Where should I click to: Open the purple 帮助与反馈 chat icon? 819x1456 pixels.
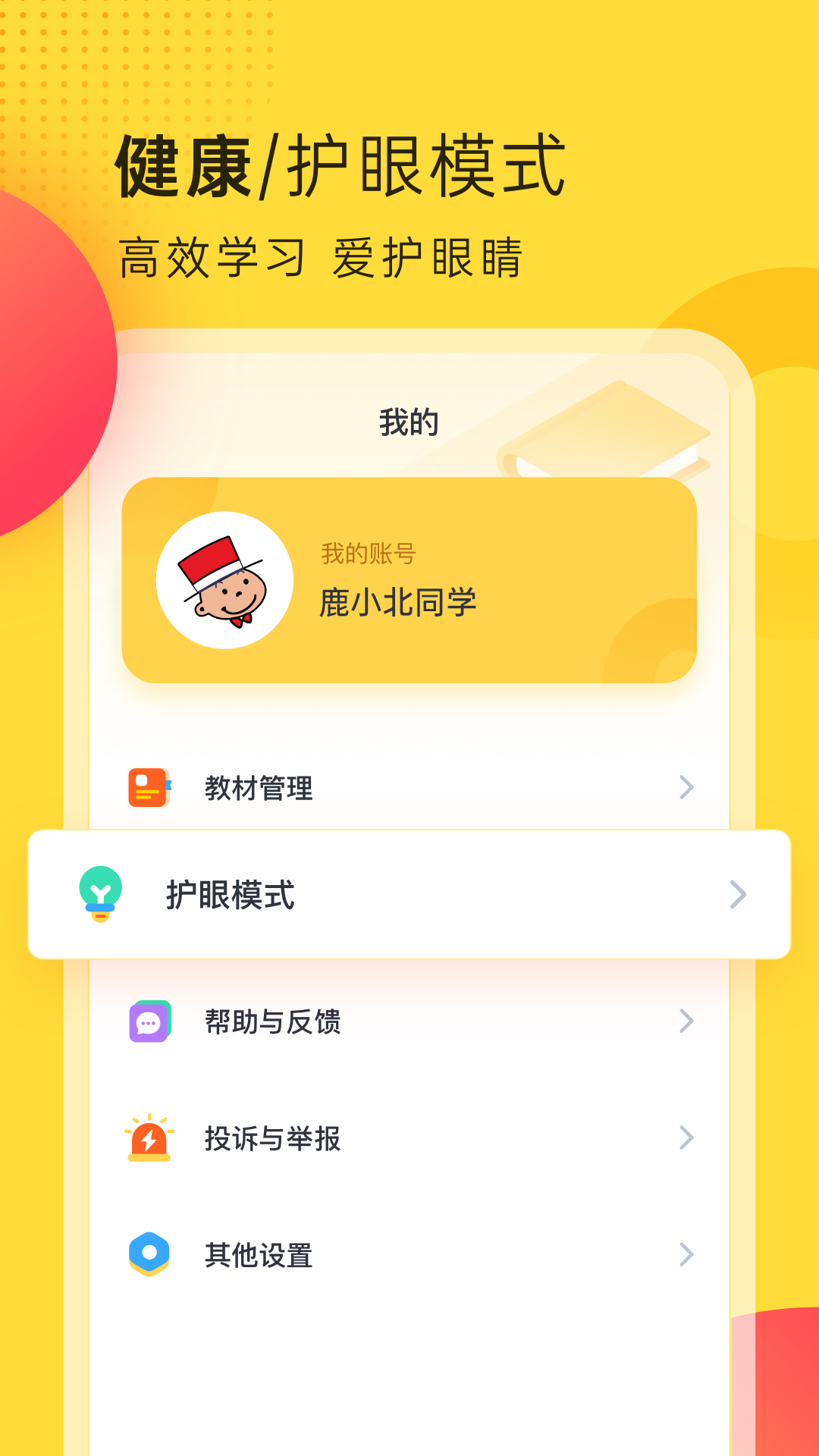tap(147, 1021)
